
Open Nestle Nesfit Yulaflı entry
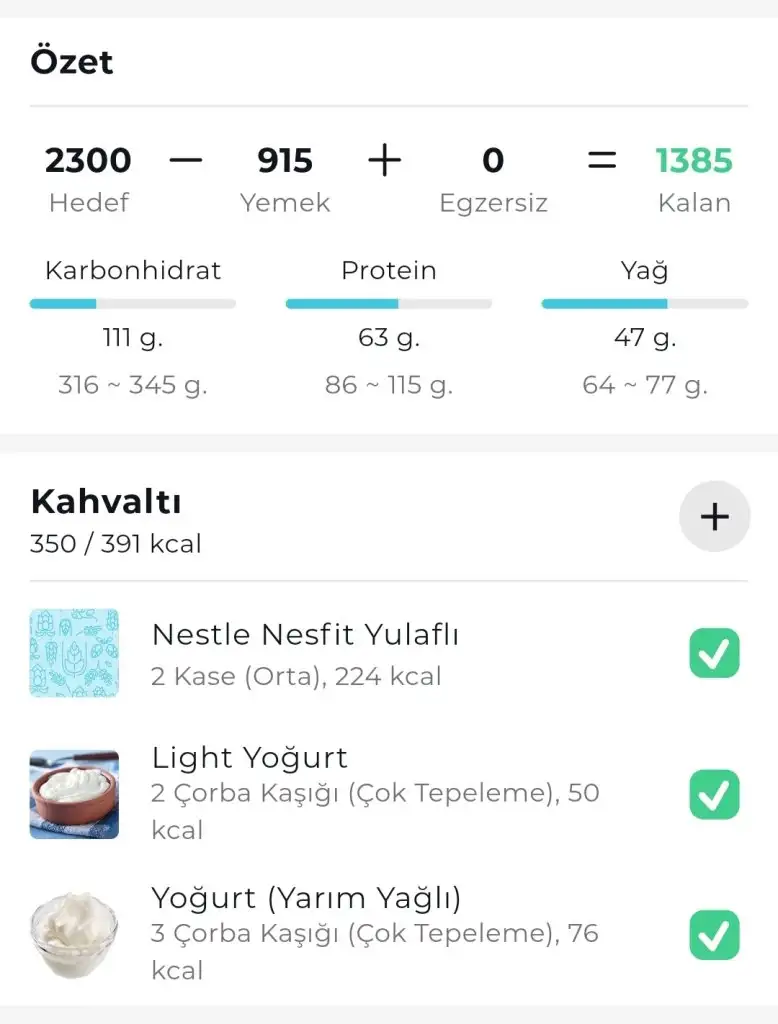tap(305, 653)
